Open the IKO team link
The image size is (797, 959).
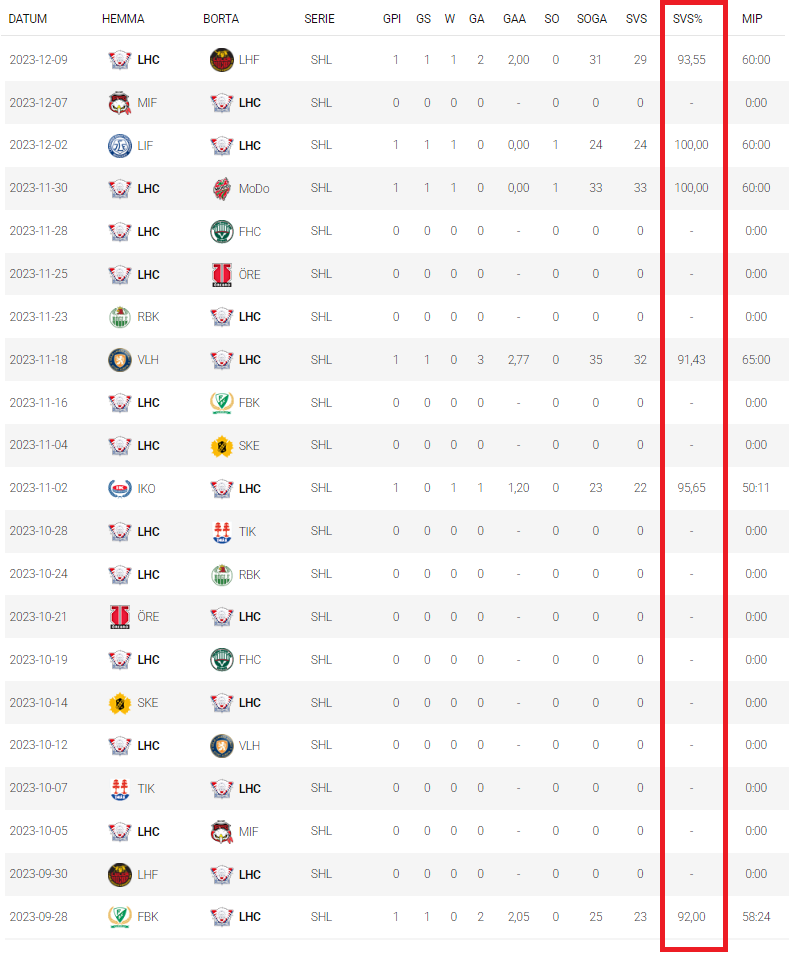click(x=146, y=488)
